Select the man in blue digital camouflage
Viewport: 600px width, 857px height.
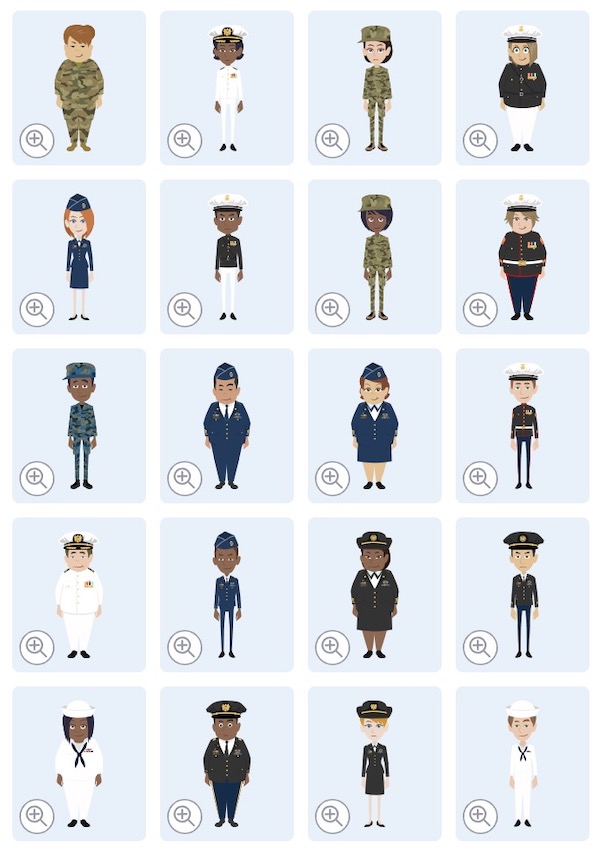(79, 426)
